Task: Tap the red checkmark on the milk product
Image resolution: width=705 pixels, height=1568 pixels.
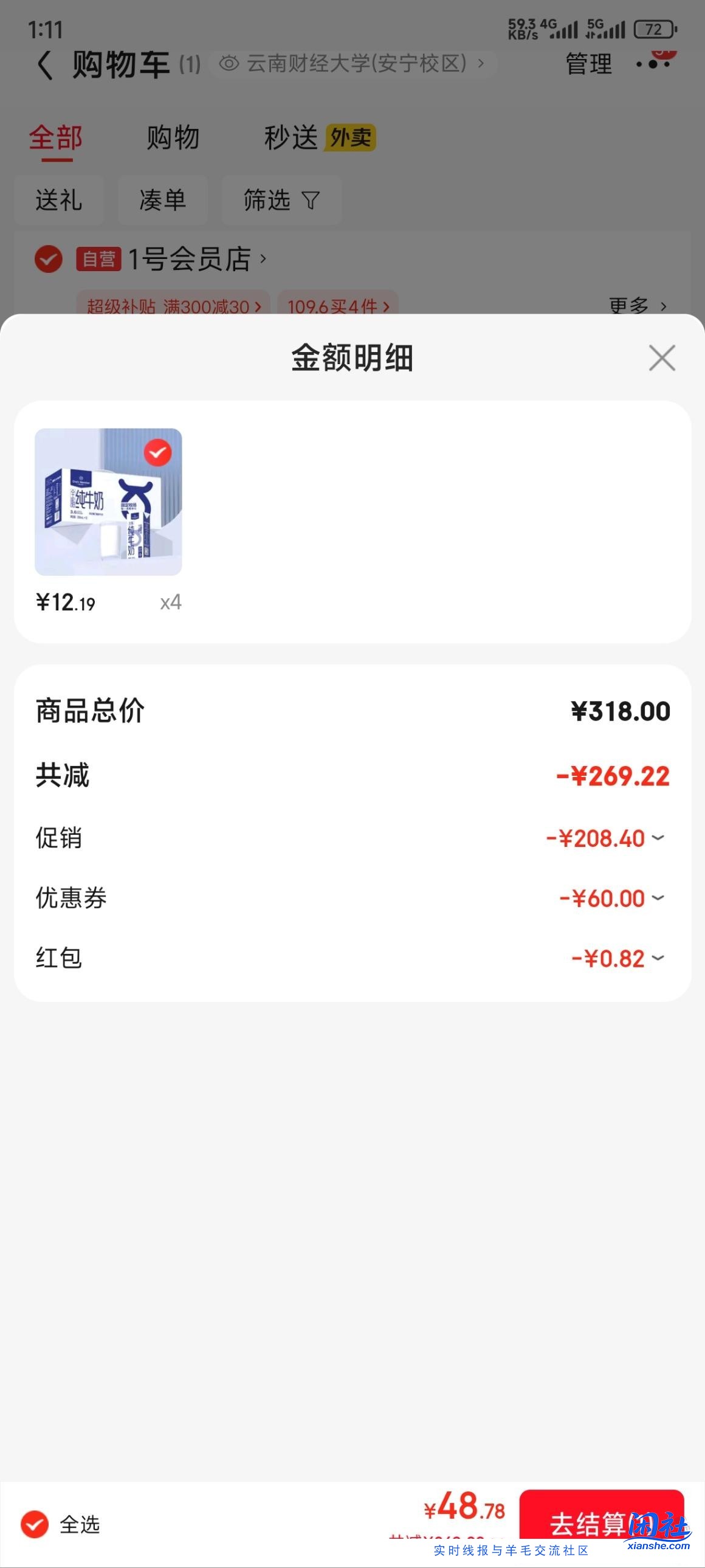Action: coord(158,452)
